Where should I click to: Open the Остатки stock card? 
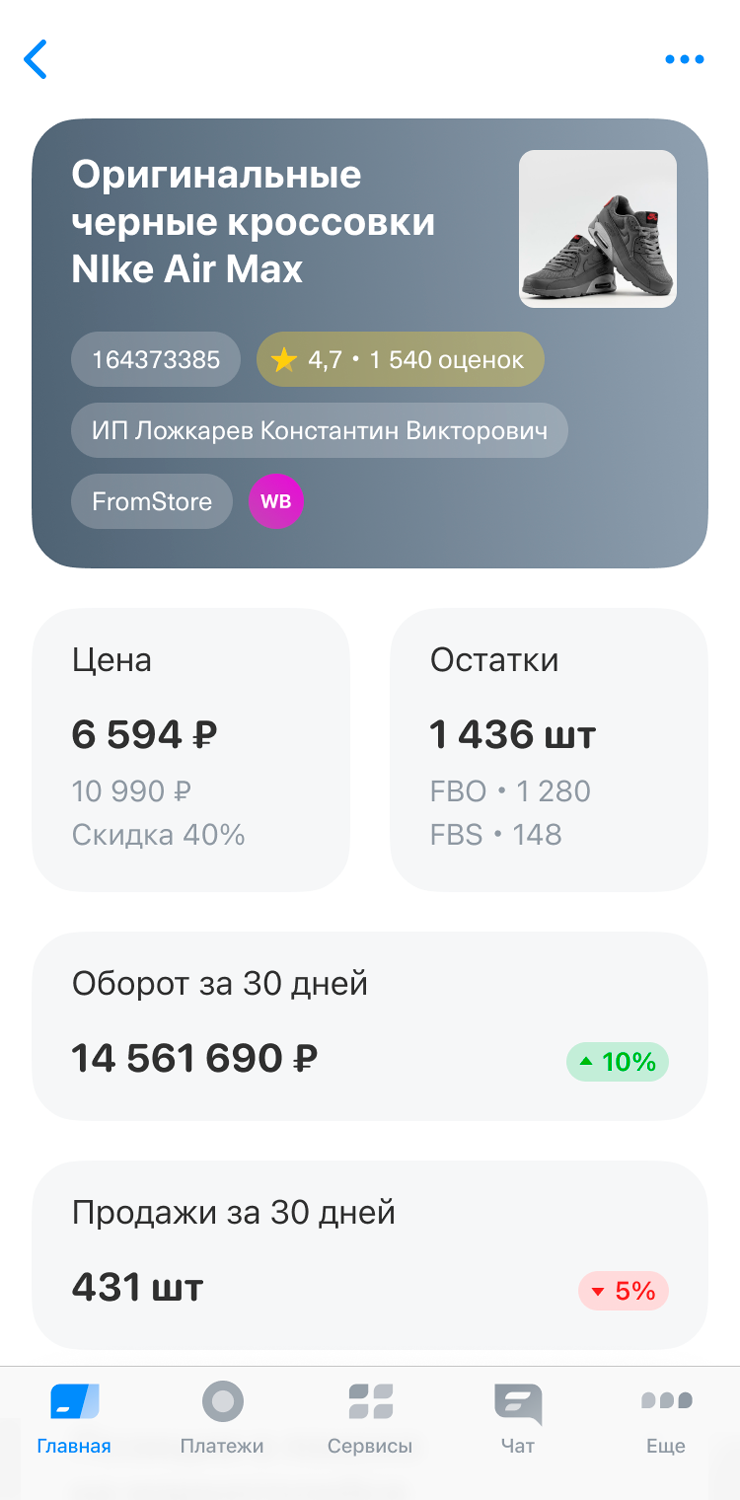549,750
